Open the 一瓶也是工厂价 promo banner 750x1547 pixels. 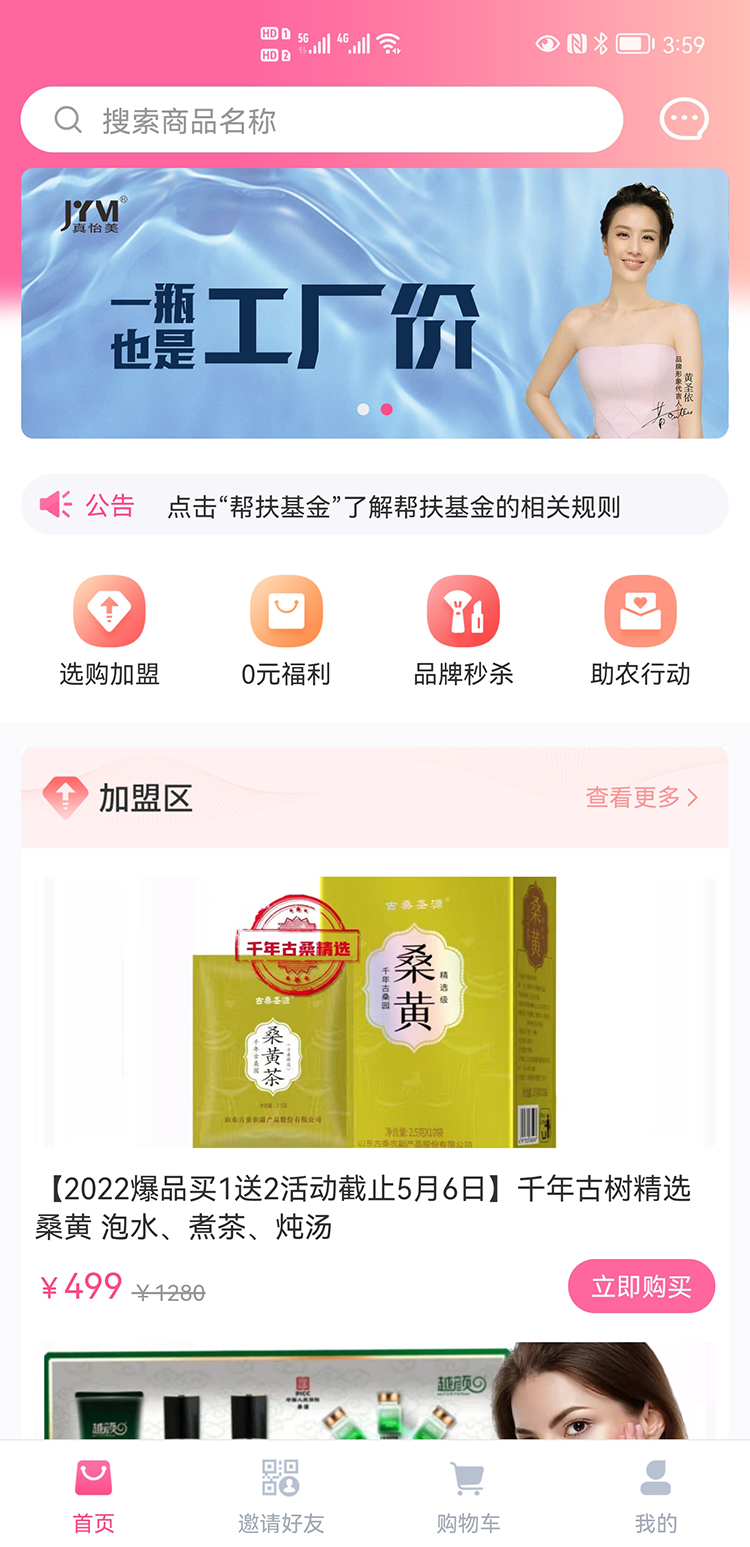[375, 303]
